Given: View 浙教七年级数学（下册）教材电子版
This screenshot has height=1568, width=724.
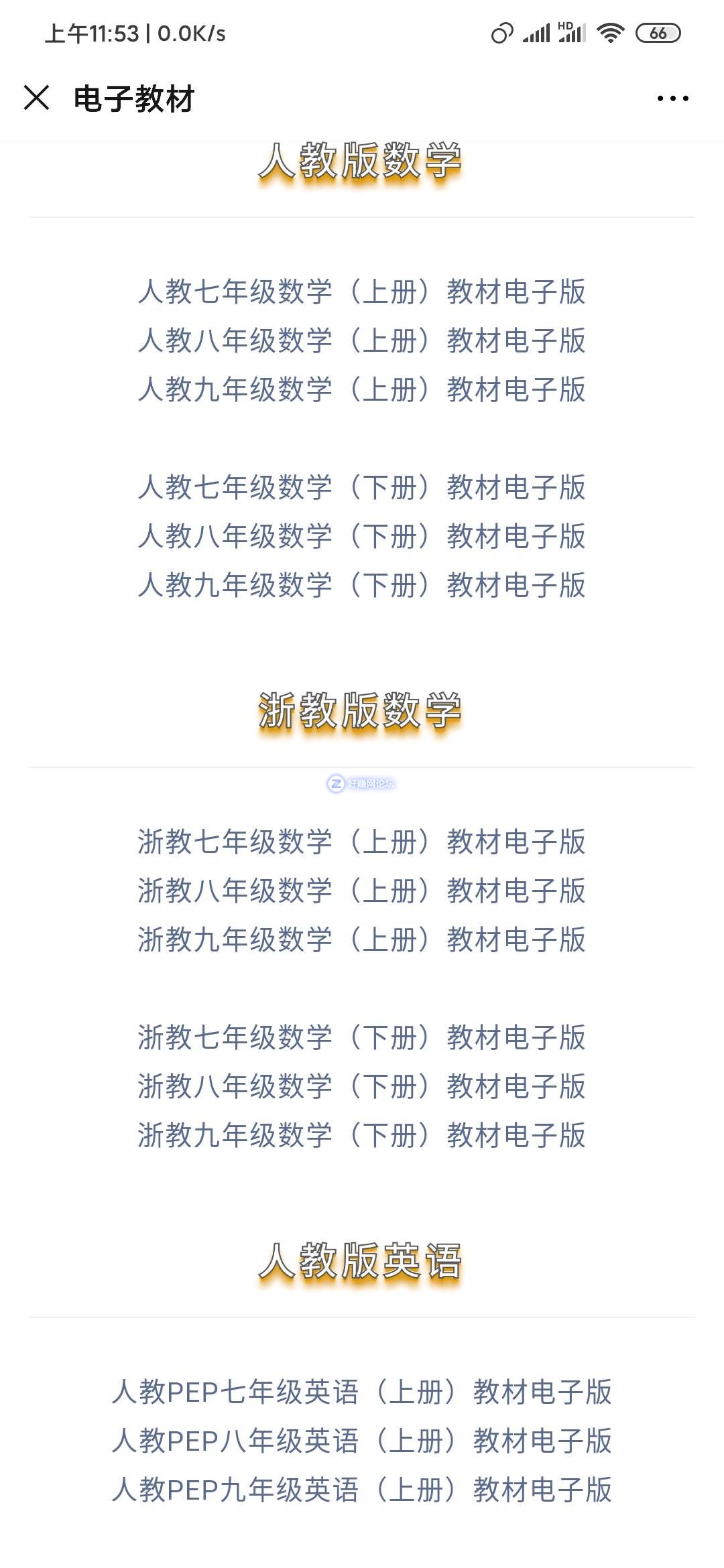Looking at the screenshot, I should (362, 1038).
